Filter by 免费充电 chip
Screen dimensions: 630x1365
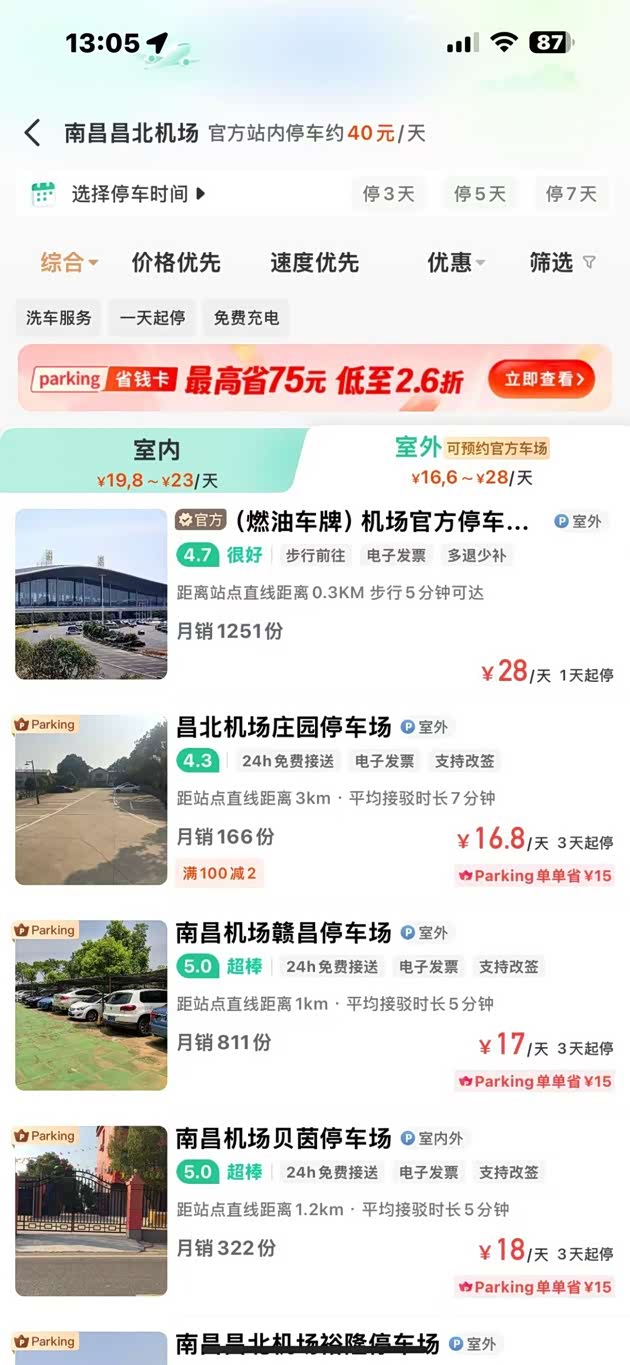[246, 318]
